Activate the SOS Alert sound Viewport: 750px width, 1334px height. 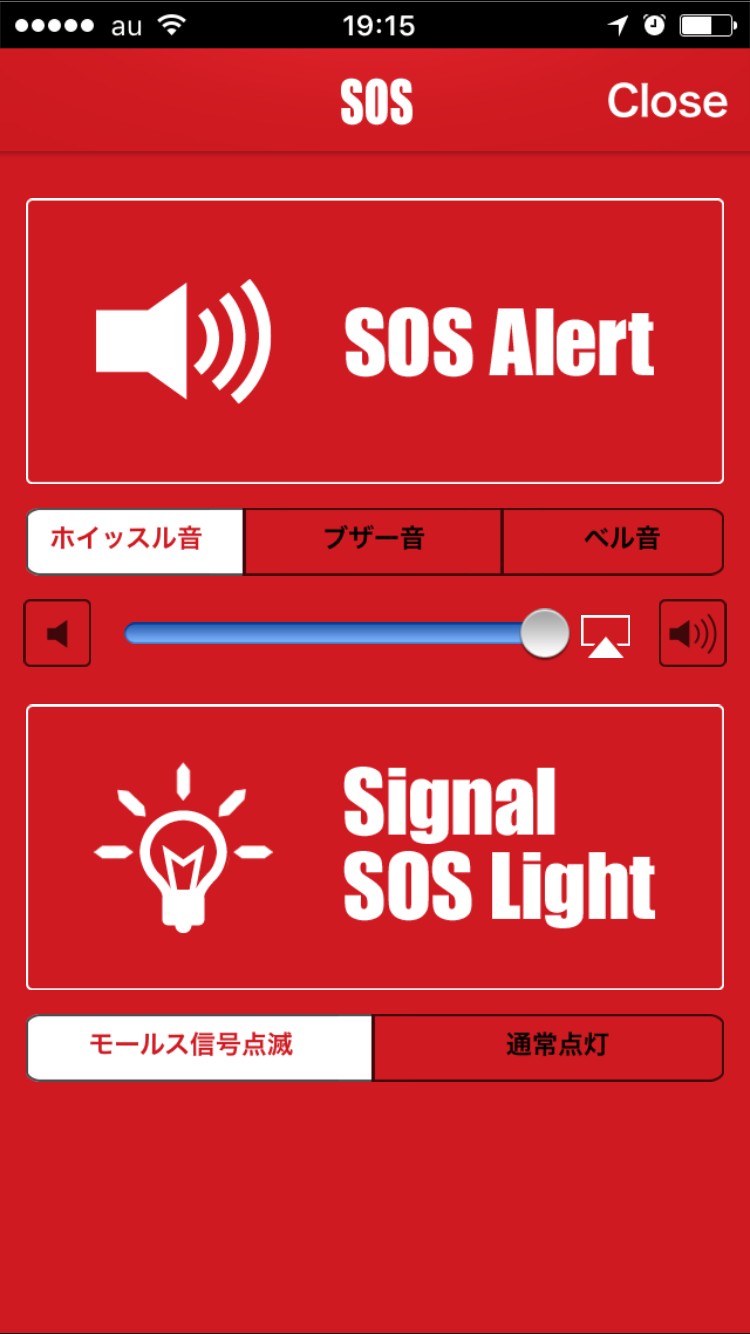[374, 341]
